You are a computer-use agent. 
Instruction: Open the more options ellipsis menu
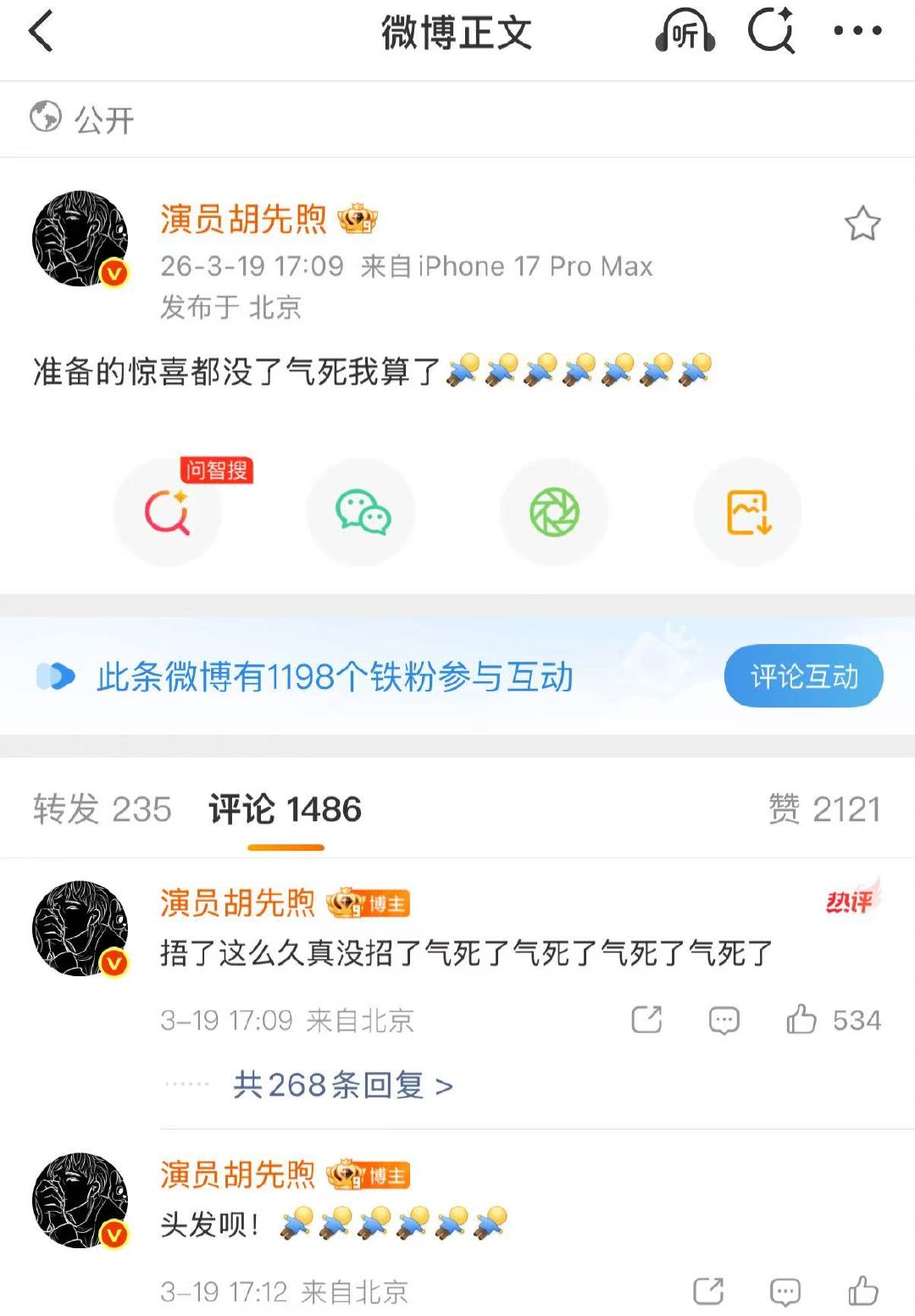857,34
